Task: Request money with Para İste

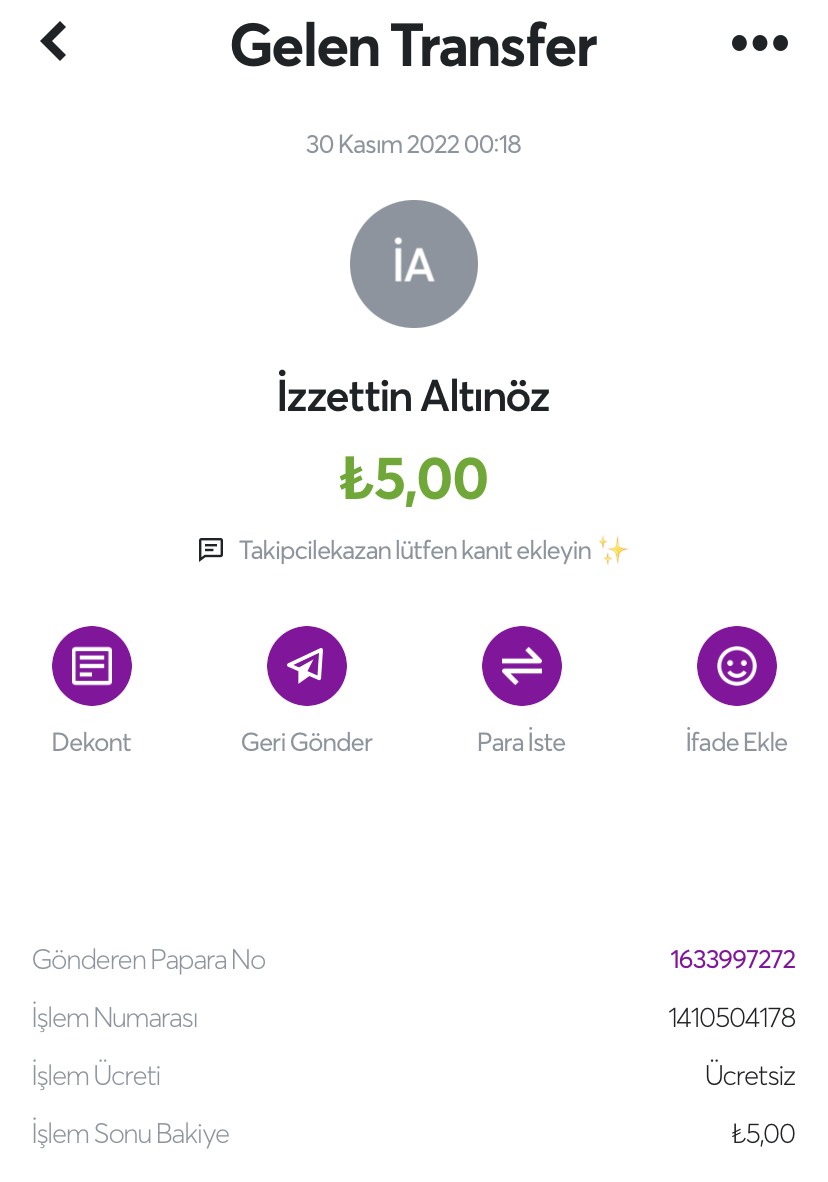Action: click(522, 666)
